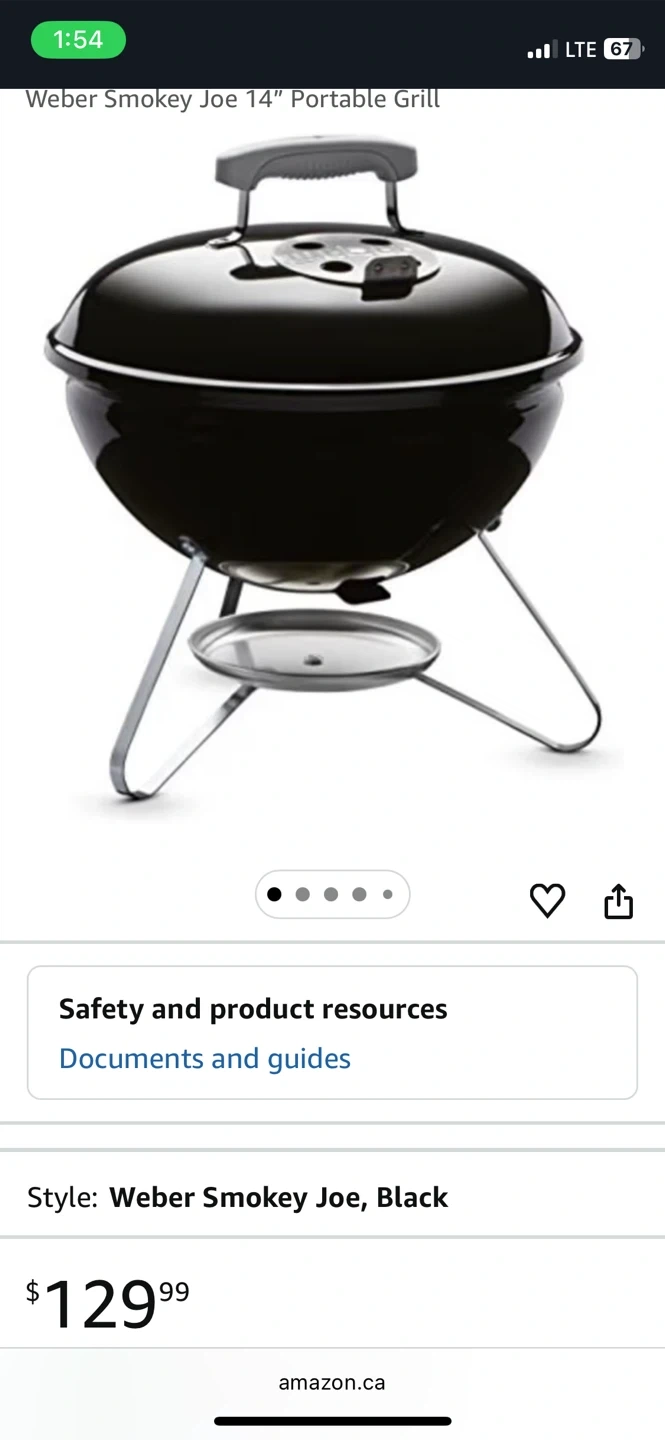665x1440 pixels.
Task: Share this Weber Smokey Joe listing
Action: [619, 900]
